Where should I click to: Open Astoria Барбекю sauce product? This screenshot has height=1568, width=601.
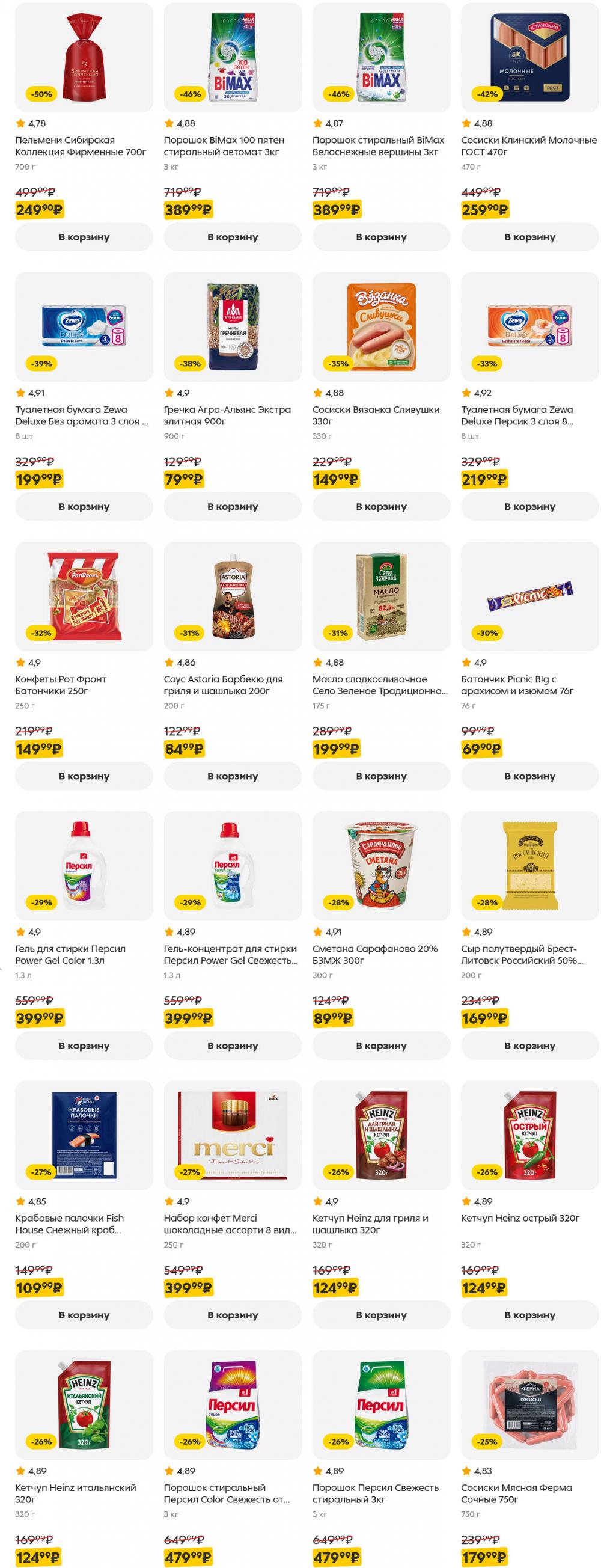233,596
